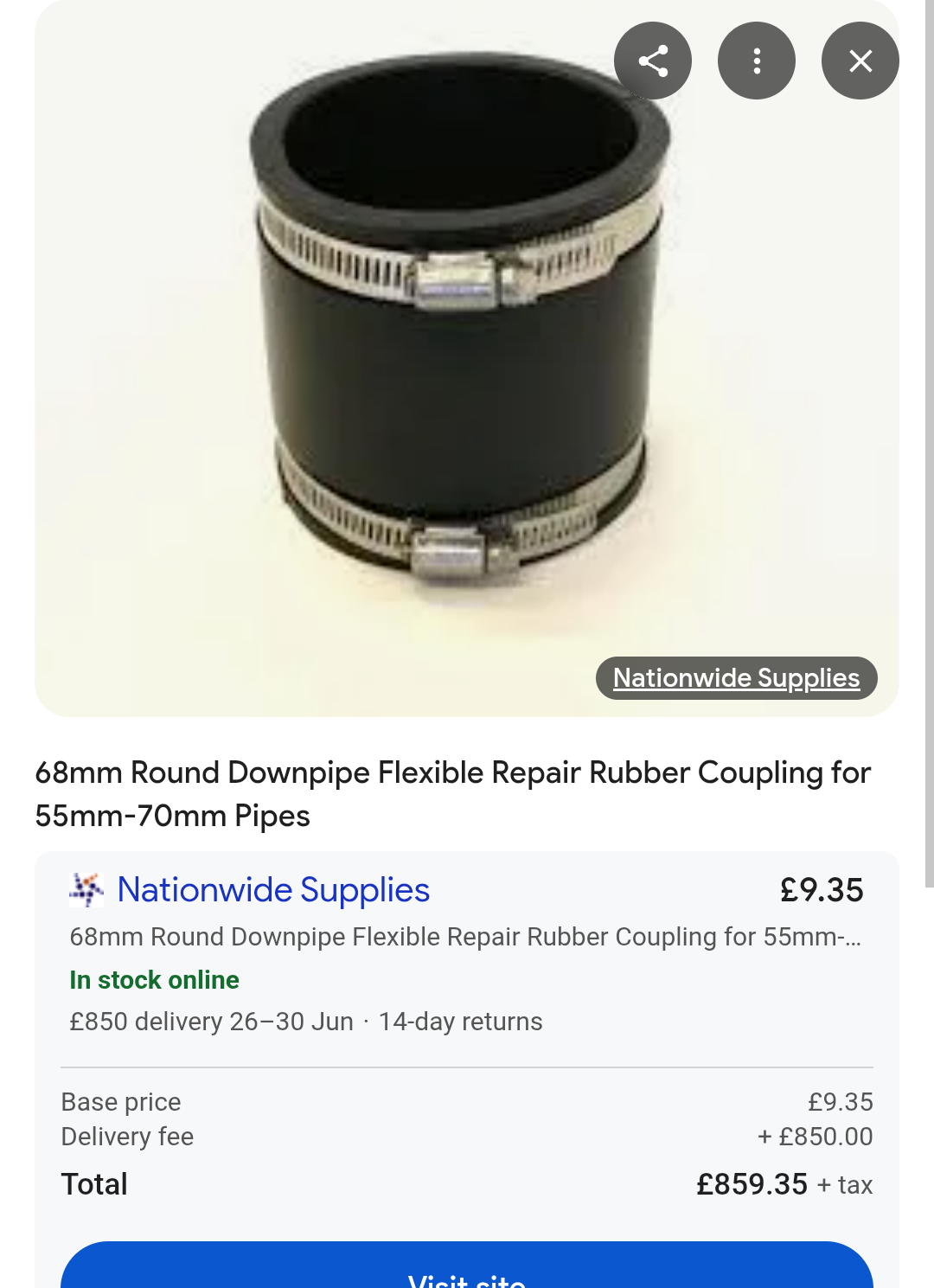The height and width of the screenshot is (1288, 934).
Task: Open the Nationwide Supplies image source link
Action: click(x=736, y=678)
